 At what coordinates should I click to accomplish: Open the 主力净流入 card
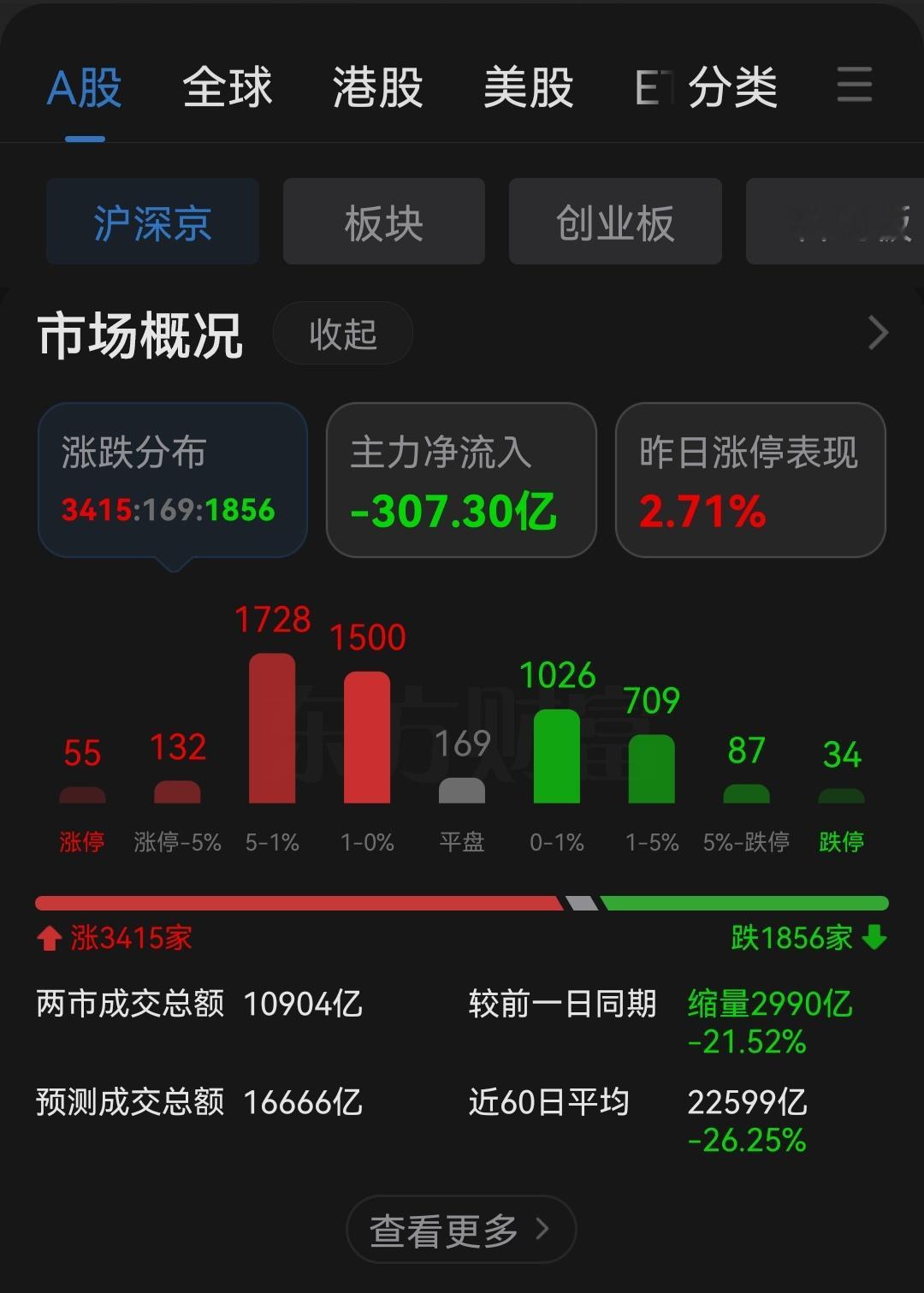[460, 479]
